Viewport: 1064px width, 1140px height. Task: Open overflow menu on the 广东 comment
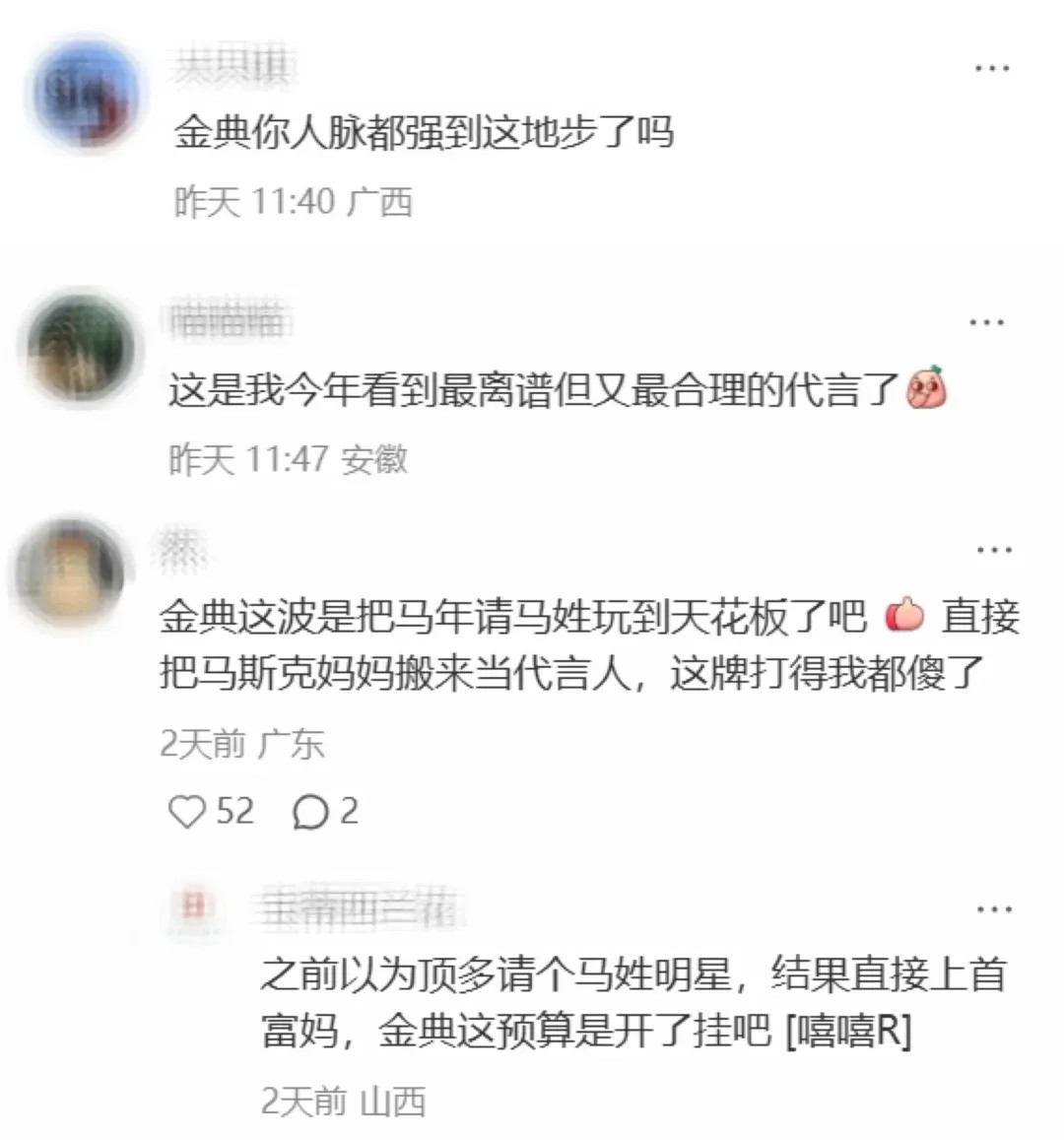(992, 550)
